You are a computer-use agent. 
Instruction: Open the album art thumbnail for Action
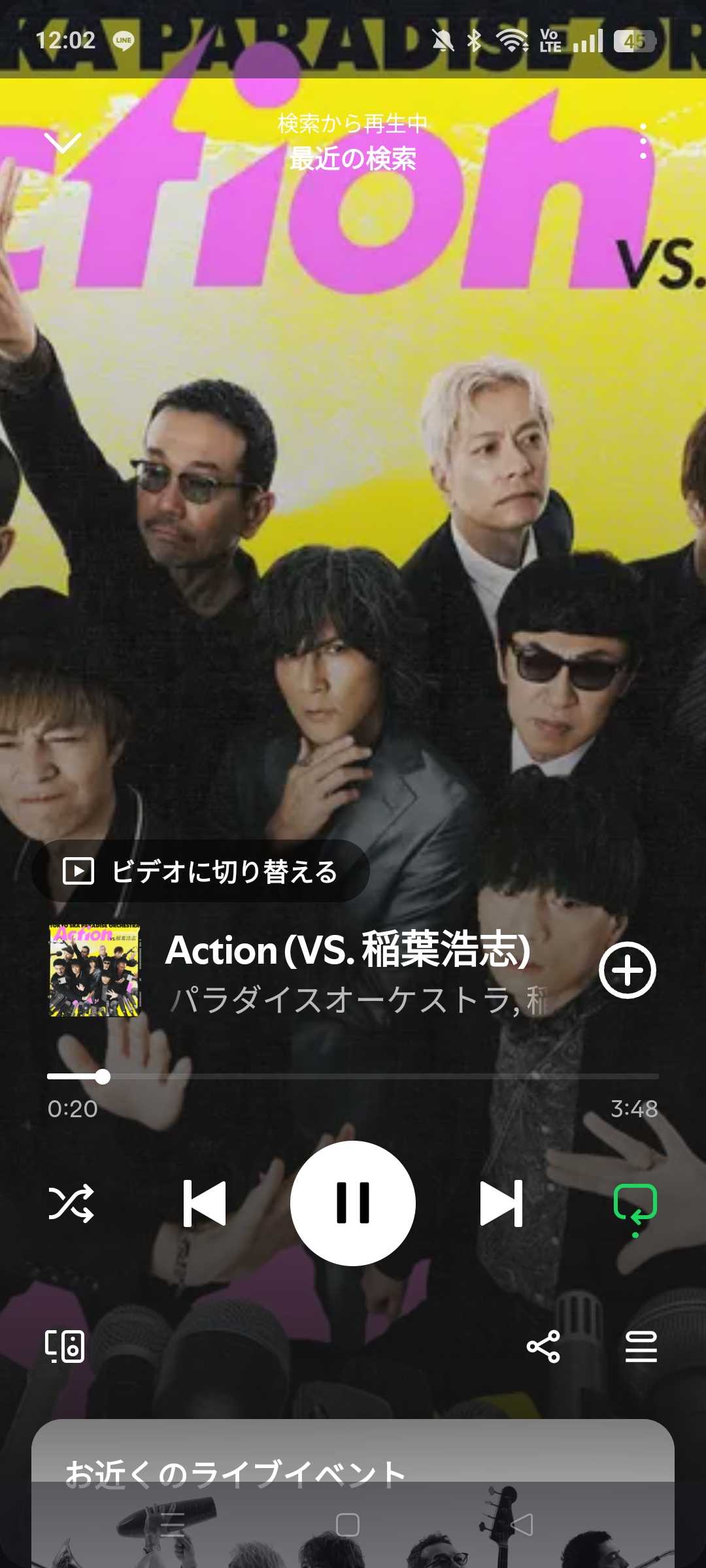tap(95, 970)
